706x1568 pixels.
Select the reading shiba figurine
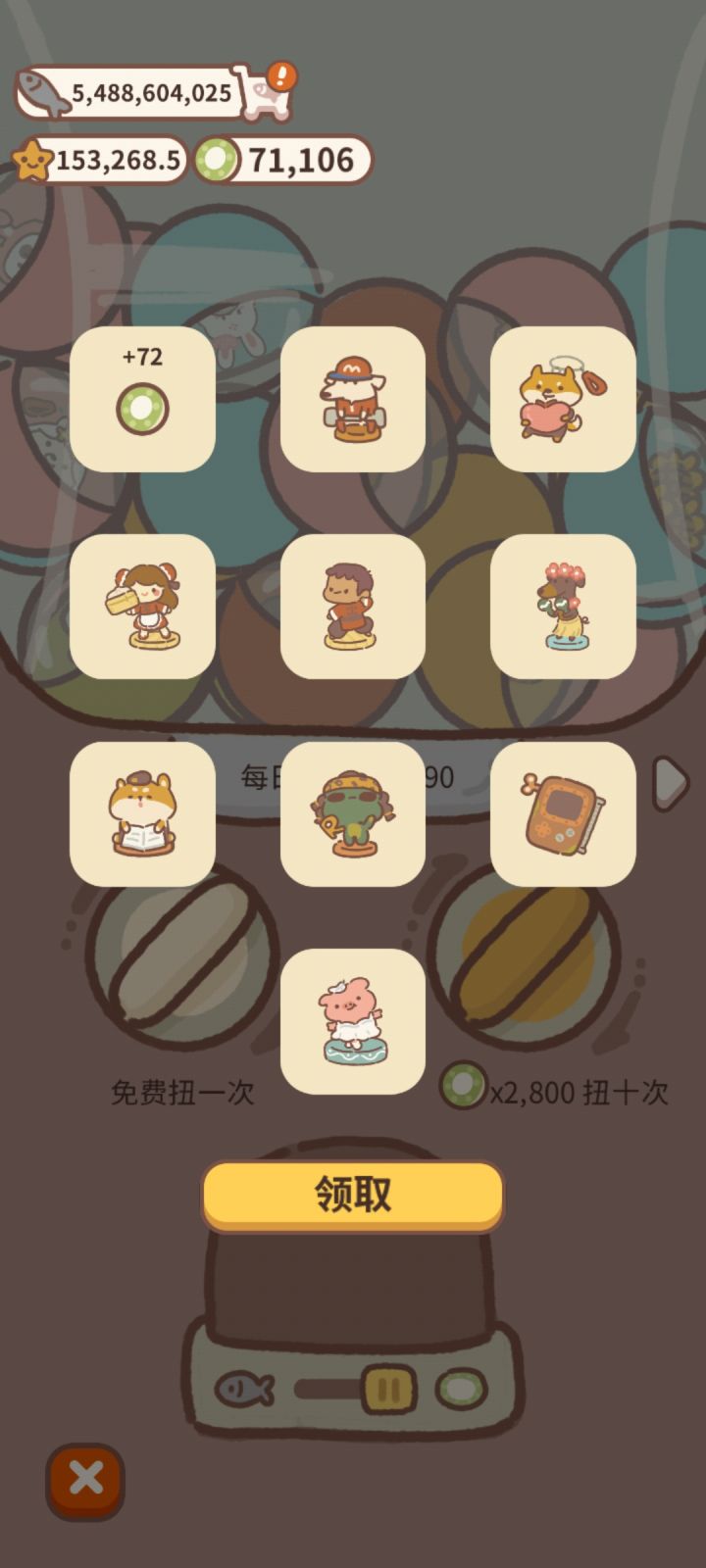[x=143, y=816]
